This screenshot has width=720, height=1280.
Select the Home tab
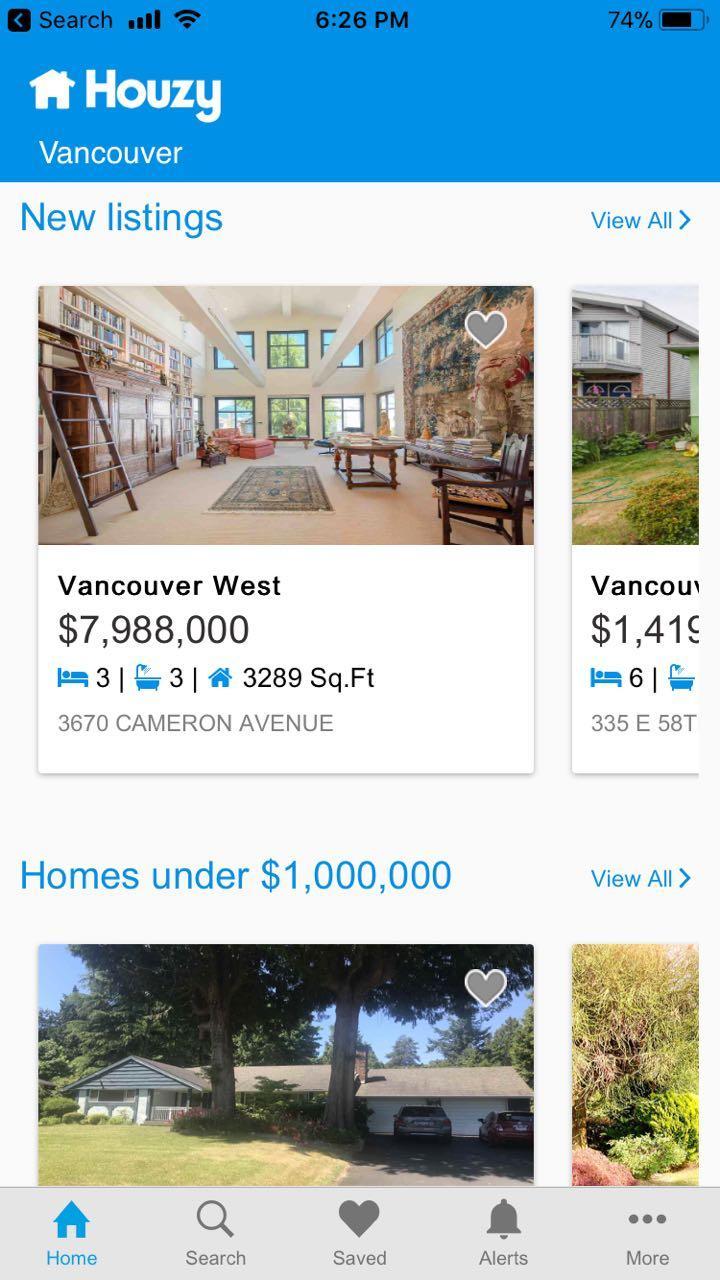coord(72,1234)
